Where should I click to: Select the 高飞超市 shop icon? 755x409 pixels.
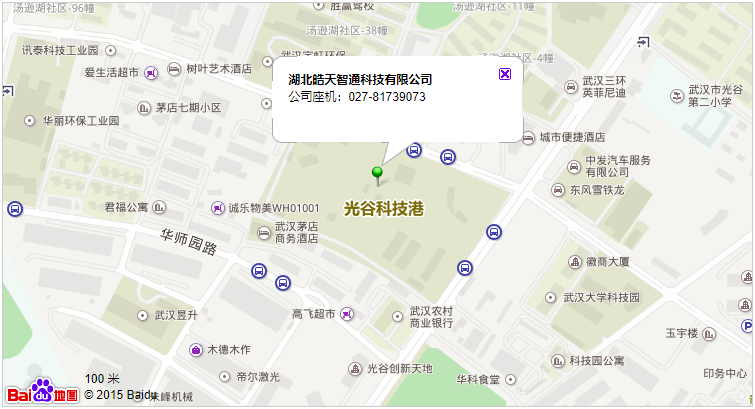347,314
